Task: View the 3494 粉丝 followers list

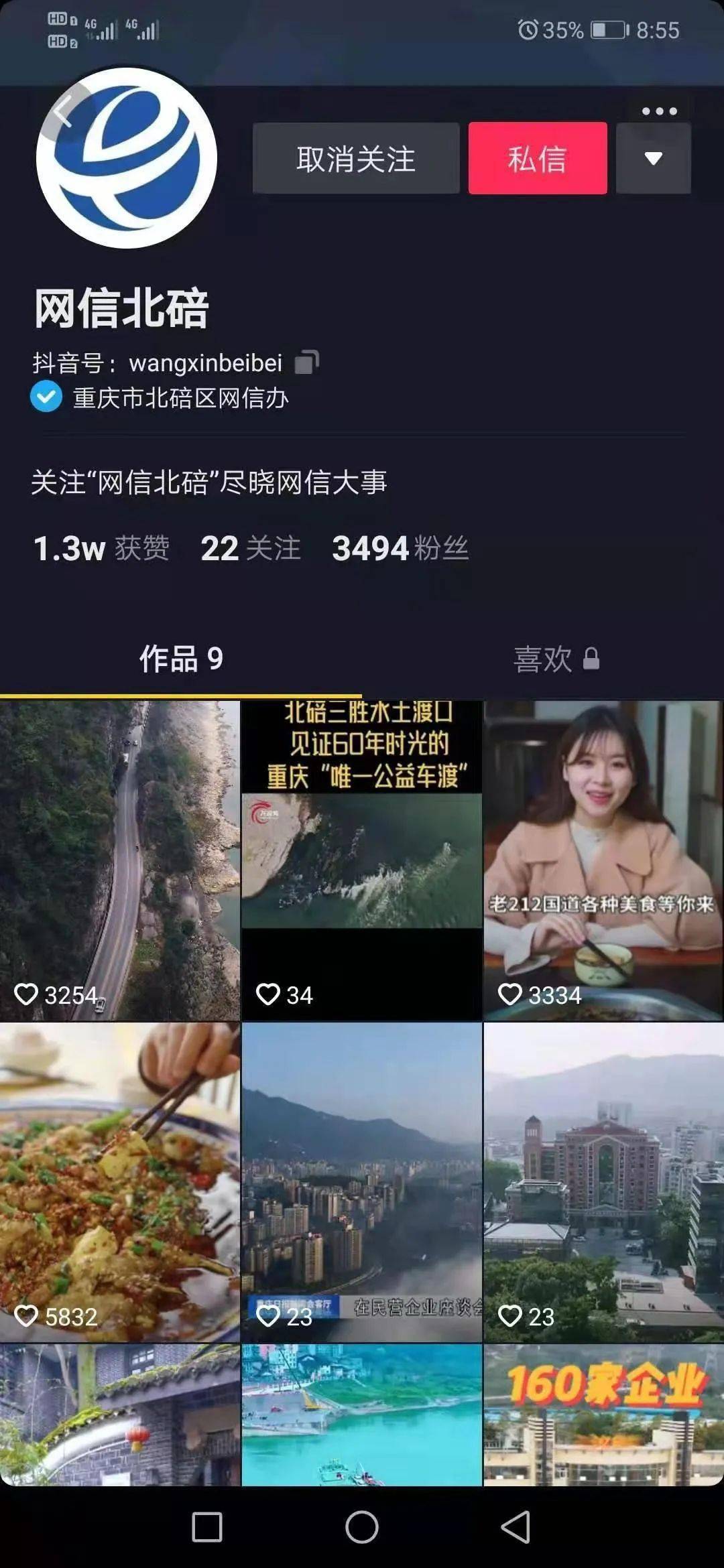Action: (400, 548)
